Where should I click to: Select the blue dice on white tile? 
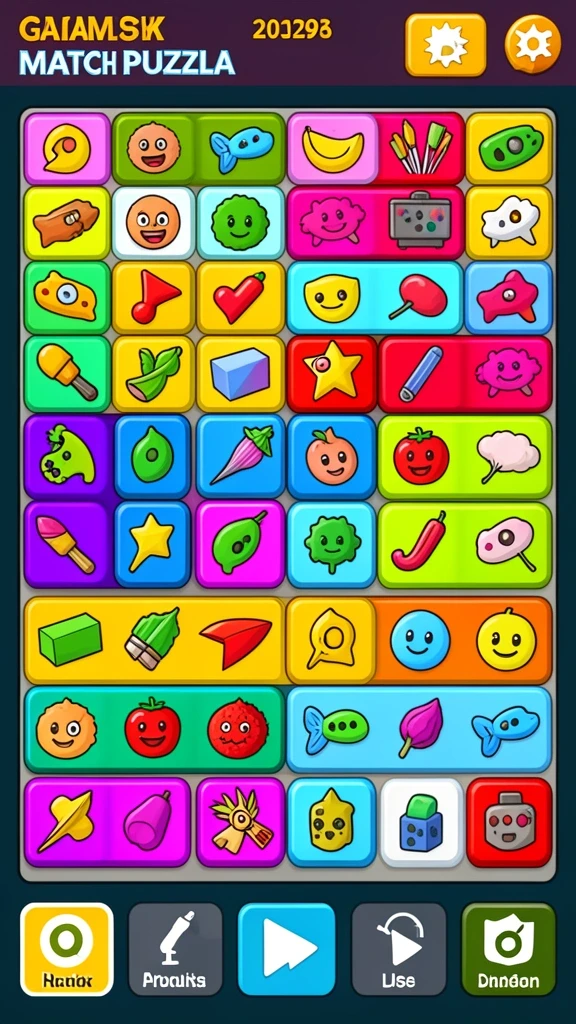click(x=422, y=822)
